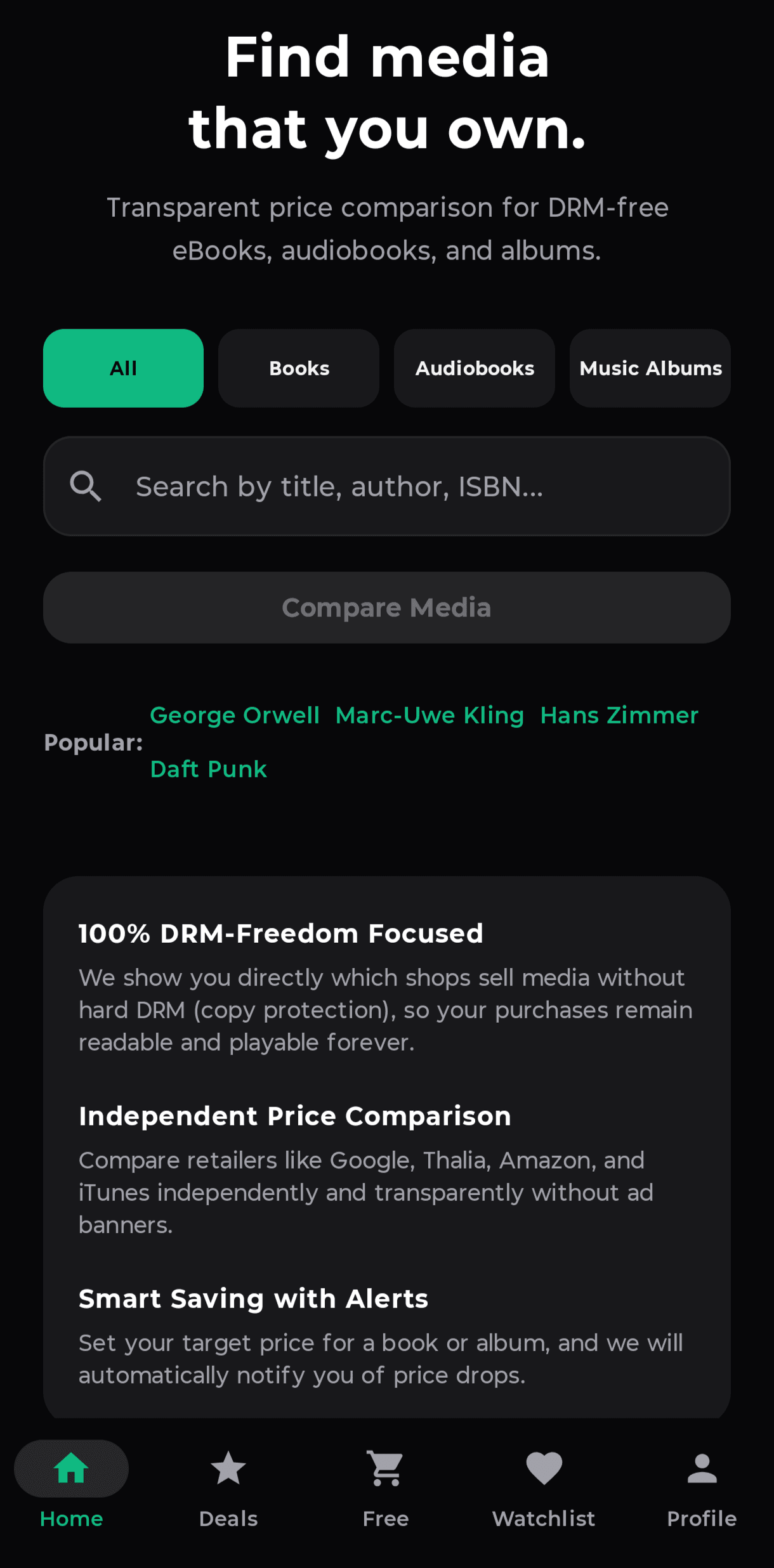Focus the title, author, ISBN search field
Image resolution: width=774 pixels, height=1568 pixels.
[x=387, y=486]
